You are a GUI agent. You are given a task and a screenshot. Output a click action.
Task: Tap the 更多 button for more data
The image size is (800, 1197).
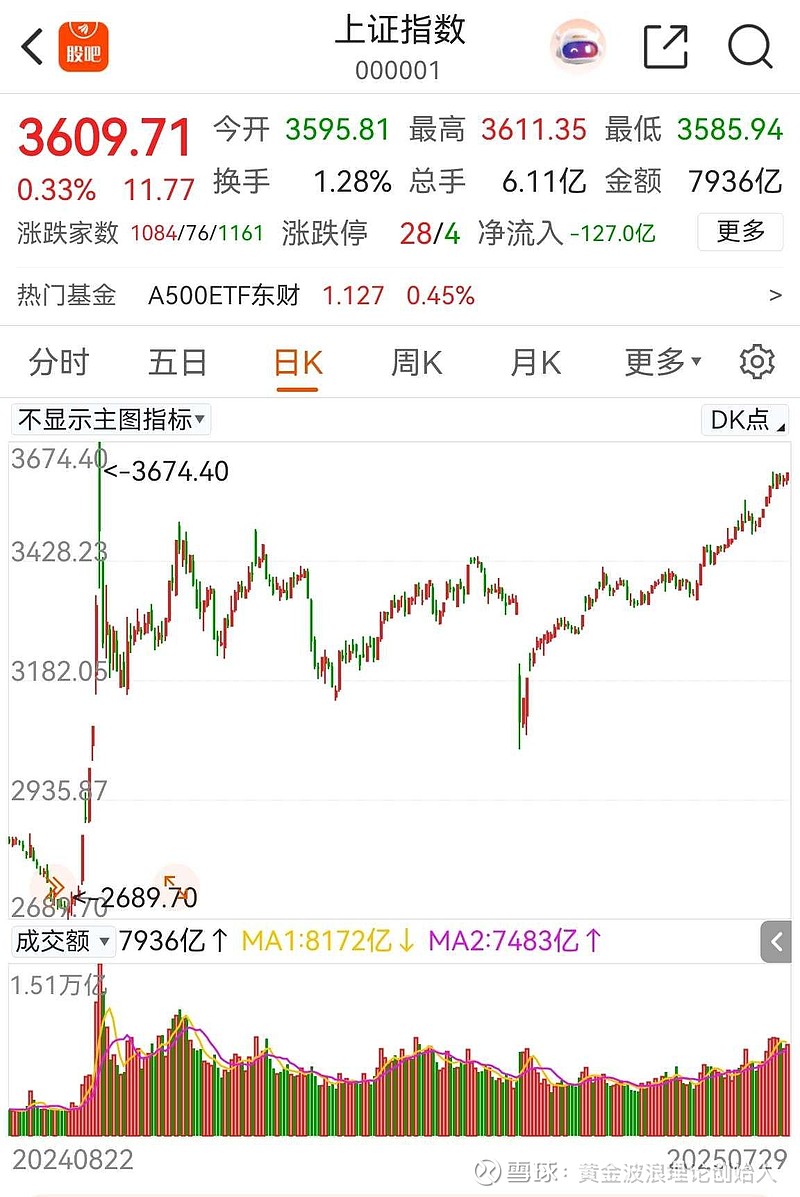[x=740, y=232]
